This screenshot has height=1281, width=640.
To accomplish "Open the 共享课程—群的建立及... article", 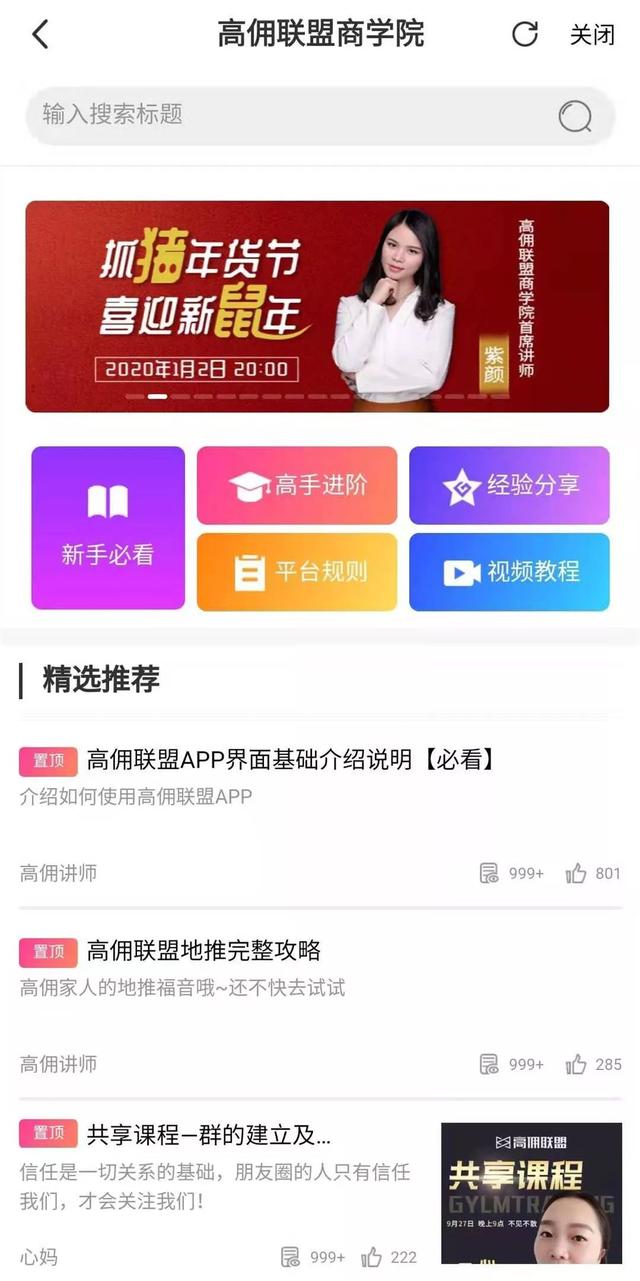I will tap(209, 1135).
